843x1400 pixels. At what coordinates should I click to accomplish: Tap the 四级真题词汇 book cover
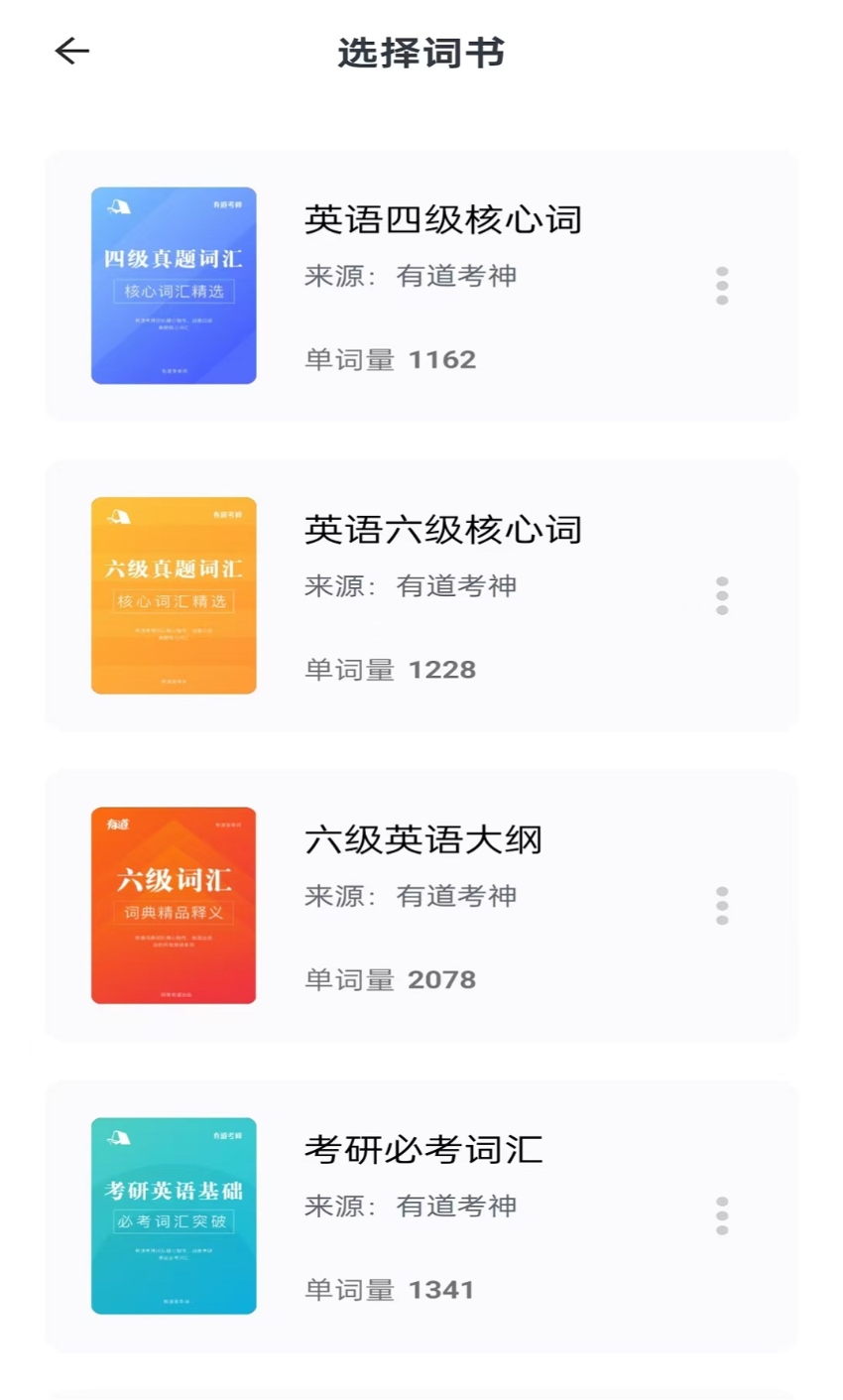(x=174, y=286)
